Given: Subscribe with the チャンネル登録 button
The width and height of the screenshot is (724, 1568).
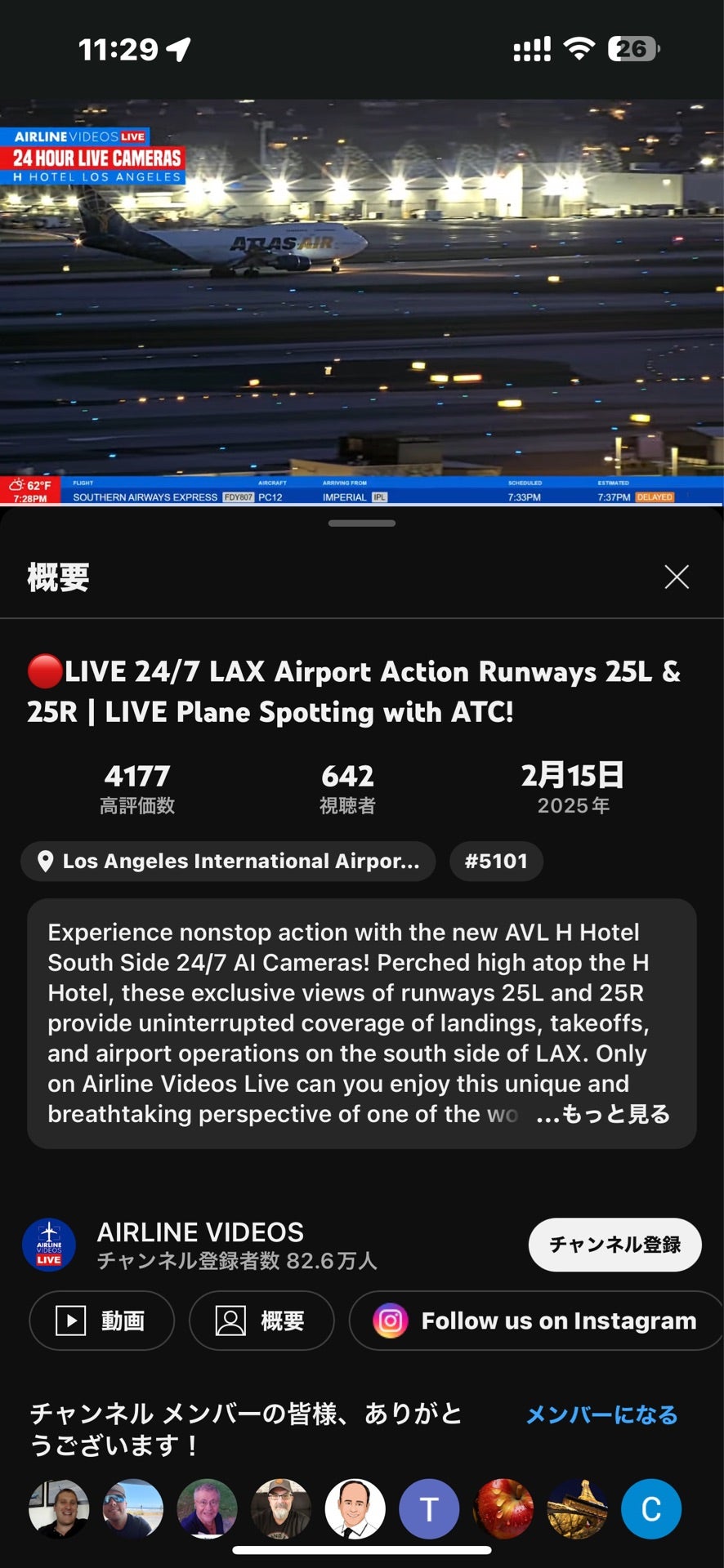Looking at the screenshot, I should point(615,1244).
